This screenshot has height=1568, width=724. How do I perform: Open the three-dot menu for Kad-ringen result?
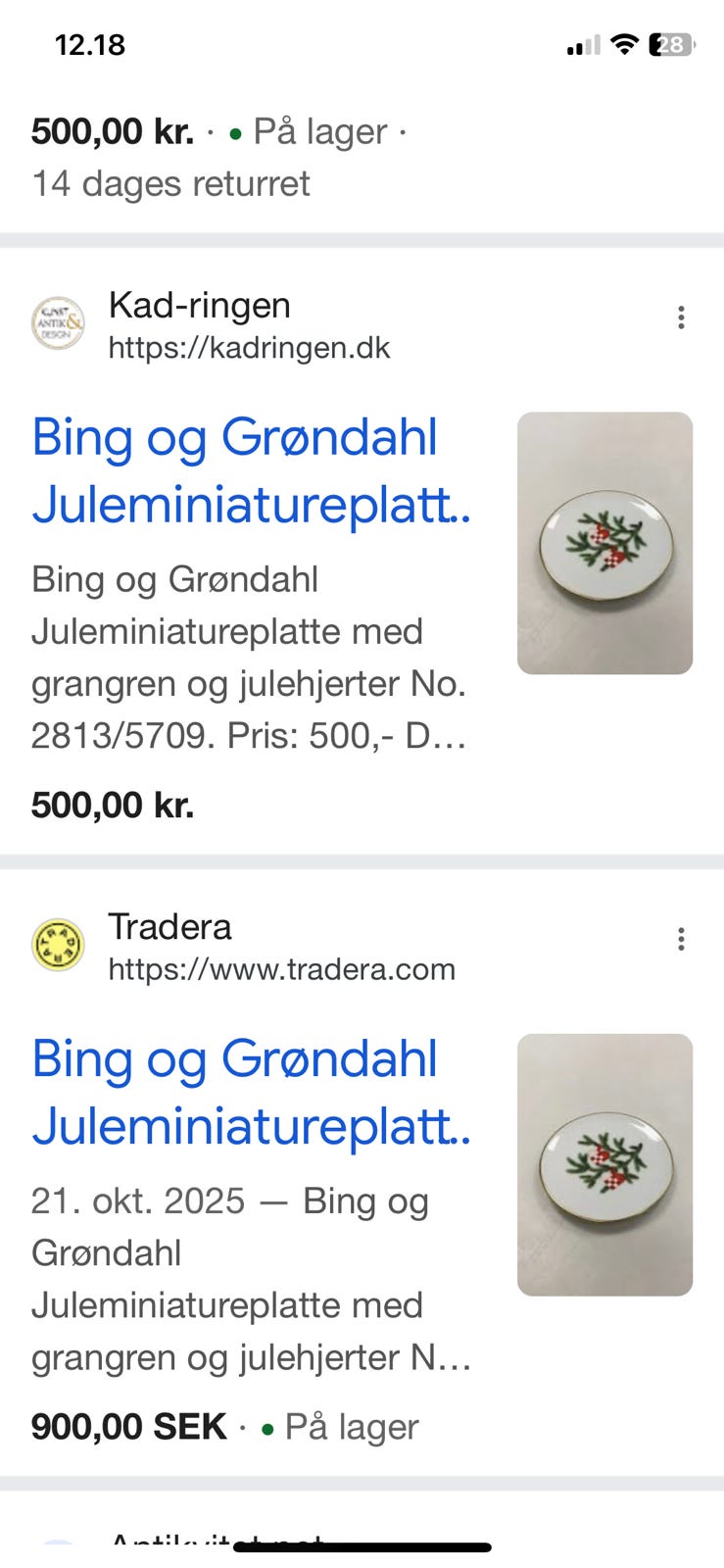click(x=681, y=317)
